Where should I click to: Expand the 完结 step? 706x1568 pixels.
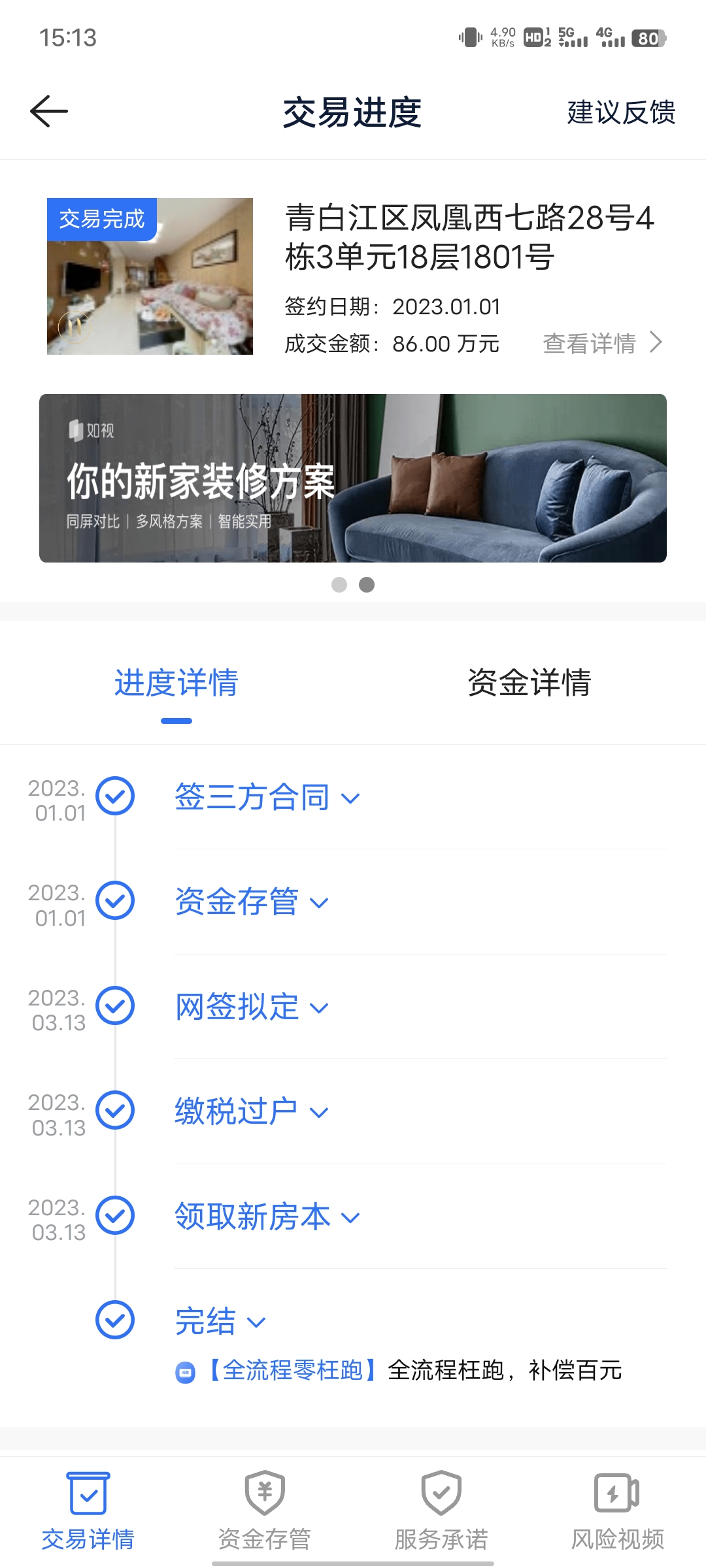pyautogui.click(x=220, y=1322)
